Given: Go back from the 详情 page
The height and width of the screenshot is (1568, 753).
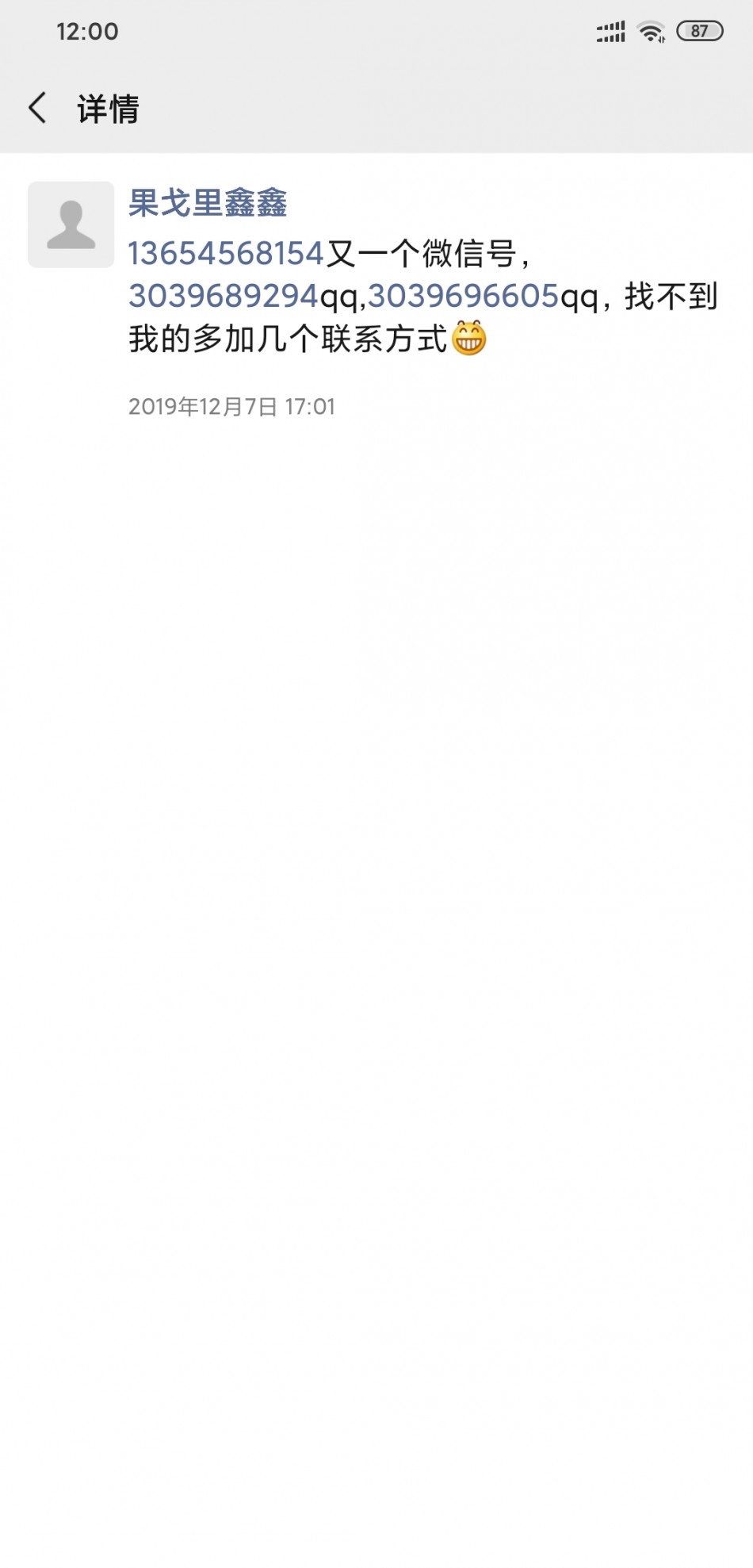Looking at the screenshot, I should (37, 108).
